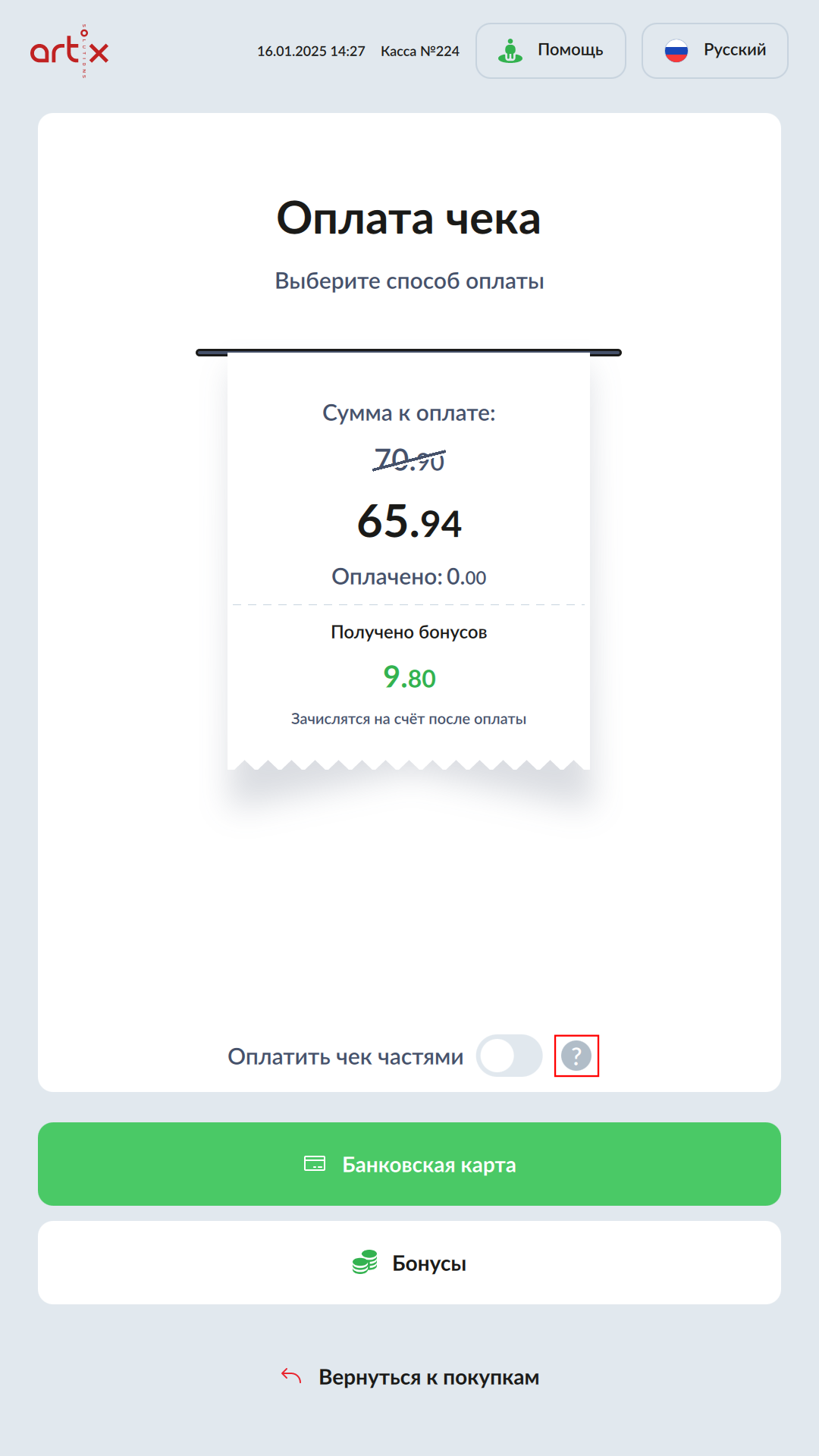
Task: Enable Оплатить чек частями switch
Action: [x=509, y=1056]
